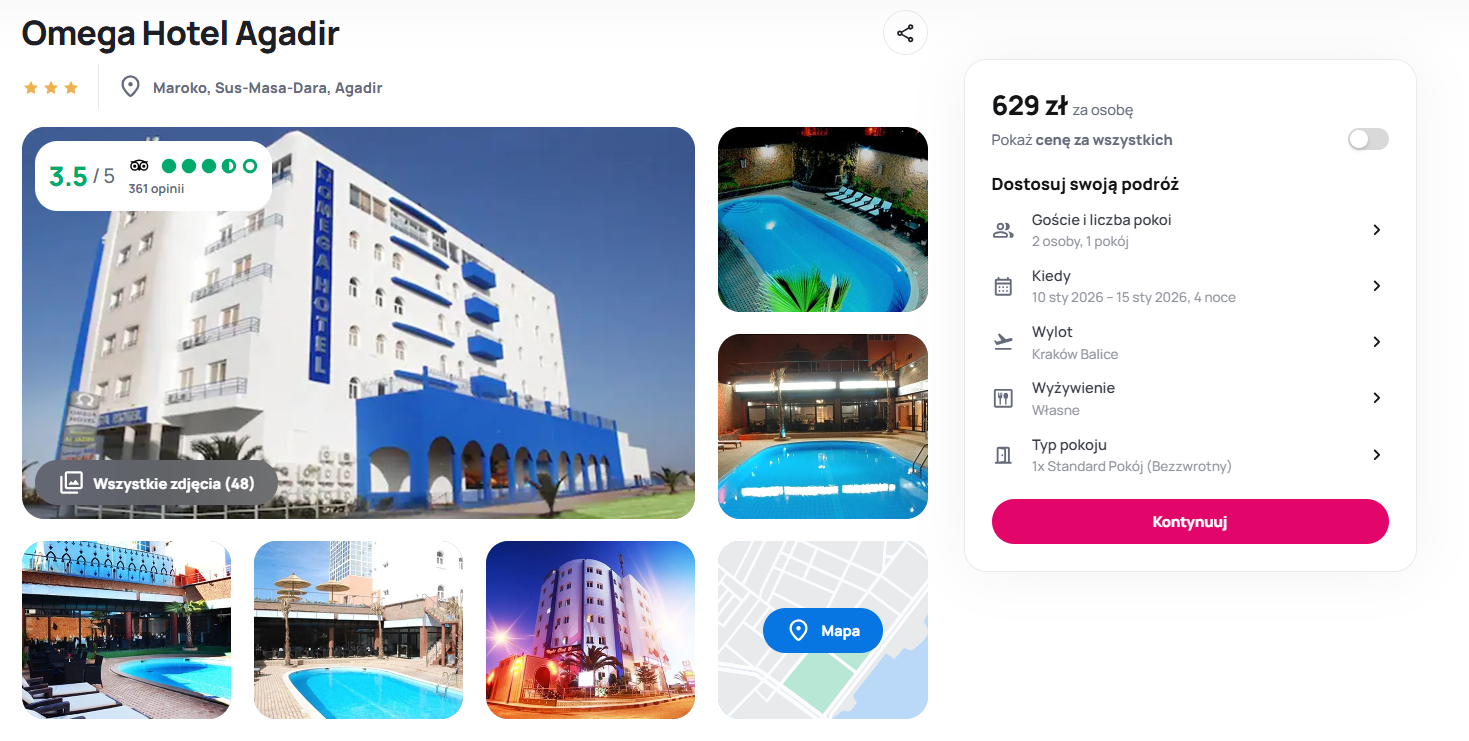Open the pool photo with straw umbrellas
Image resolution: width=1469 pixels, height=741 pixels.
coord(358,629)
